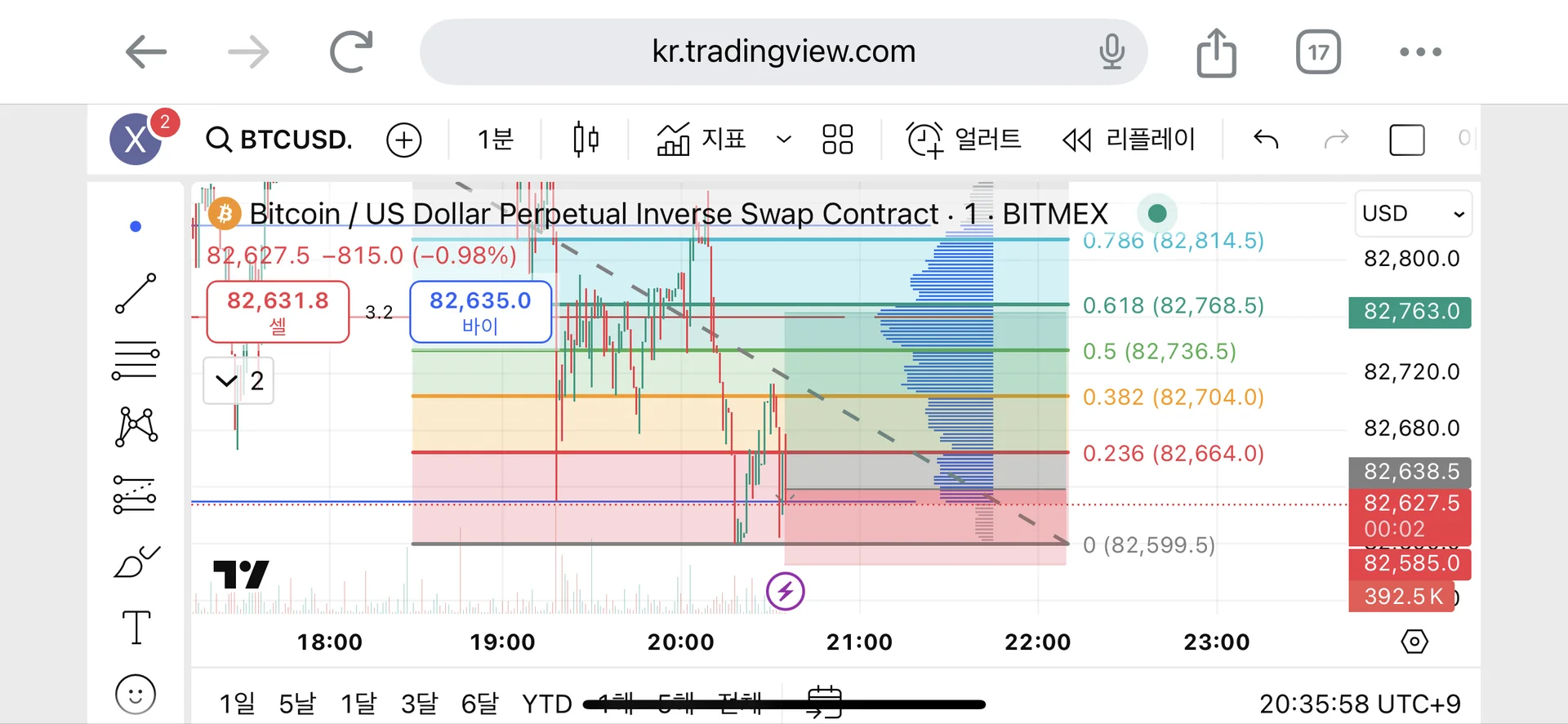Open the browser overflow menu
The image size is (1568, 724).
click(x=1420, y=52)
